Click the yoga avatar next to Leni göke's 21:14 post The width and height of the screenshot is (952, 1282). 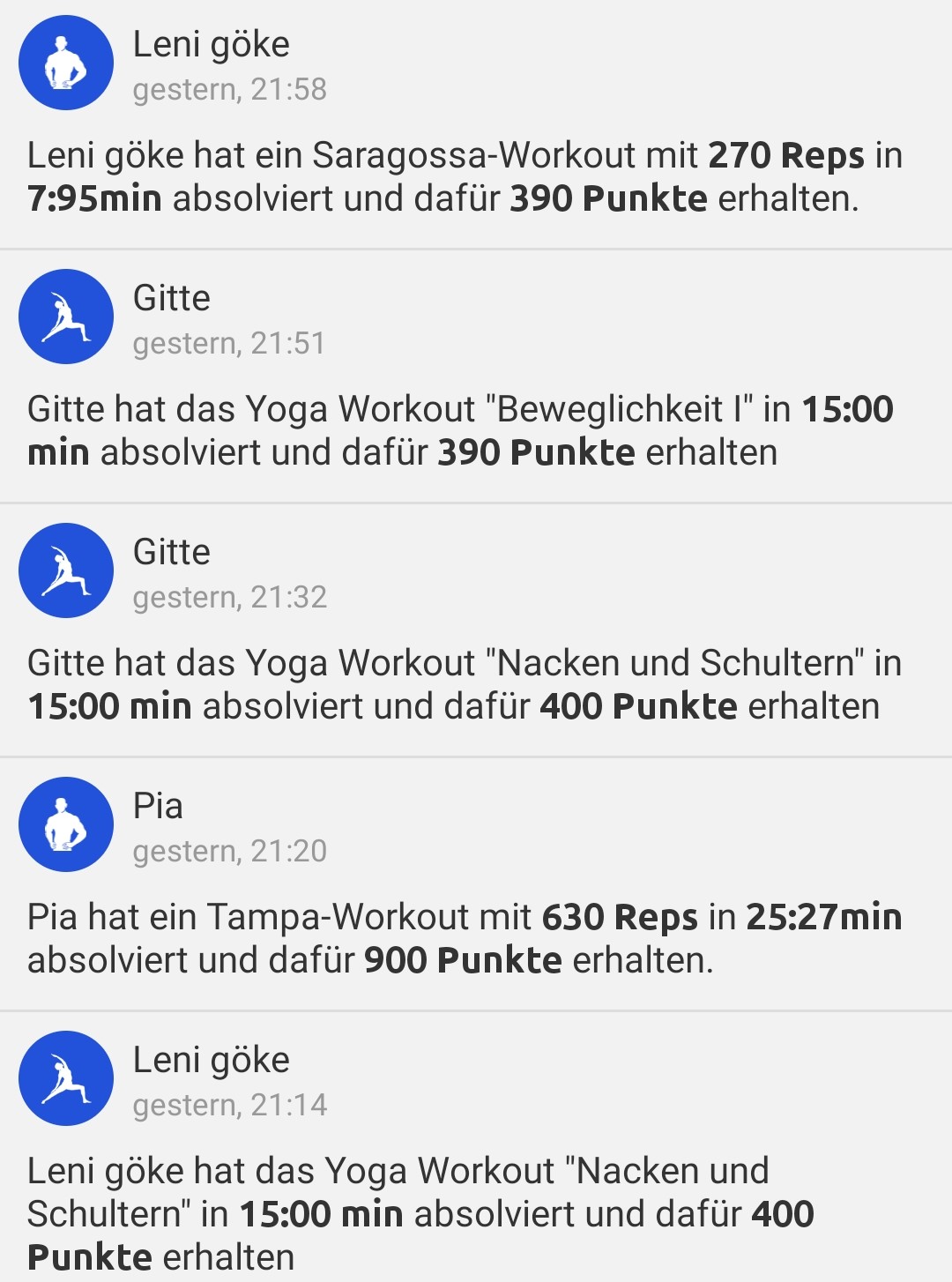pyautogui.click(x=65, y=1077)
